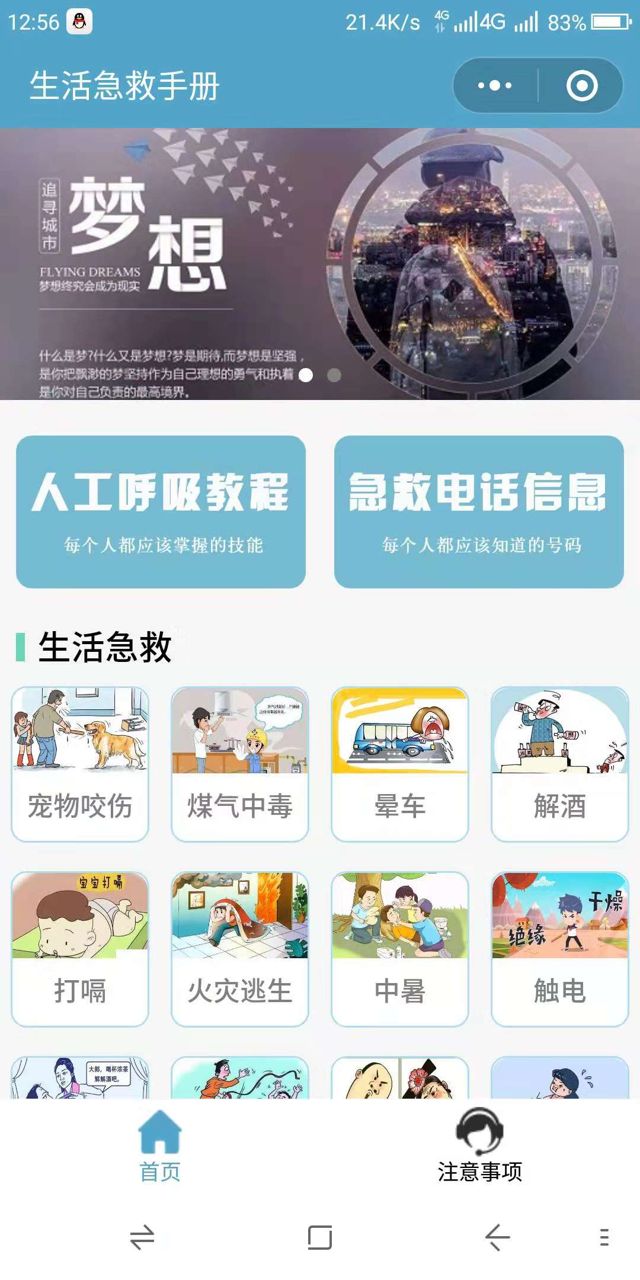View the 晕车 tips tile
Image resolution: width=640 pixels, height=1280 pixels.
tap(400, 764)
